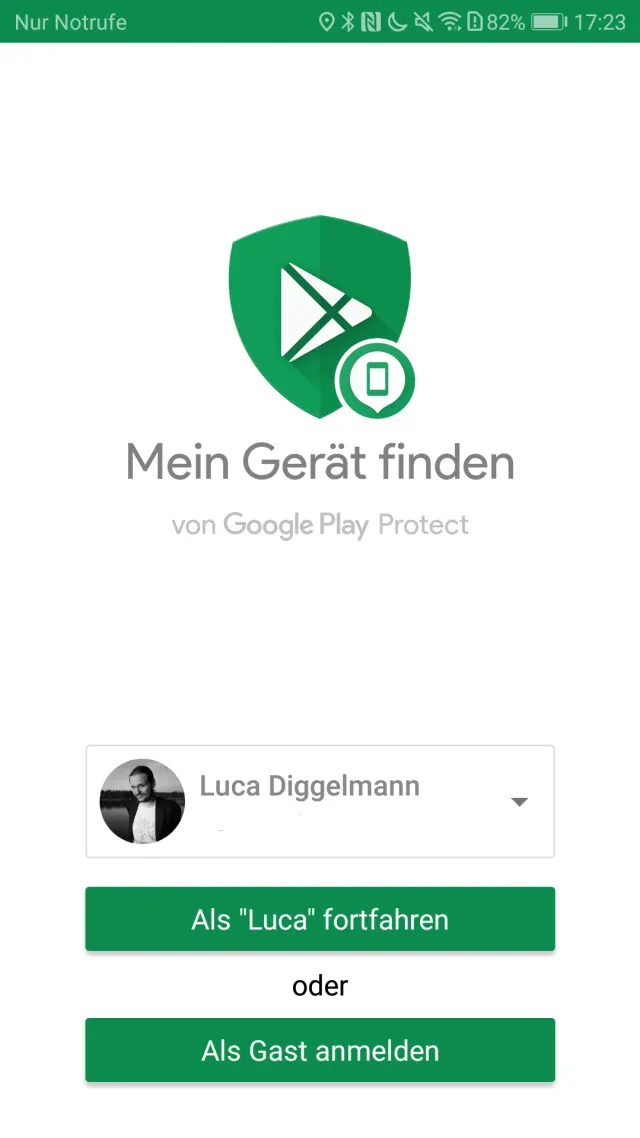Image resolution: width=640 pixels, height=1138 pixels.
Task: Continue as "Luca"
Action: pyautogui.click(x=320, y=919)
